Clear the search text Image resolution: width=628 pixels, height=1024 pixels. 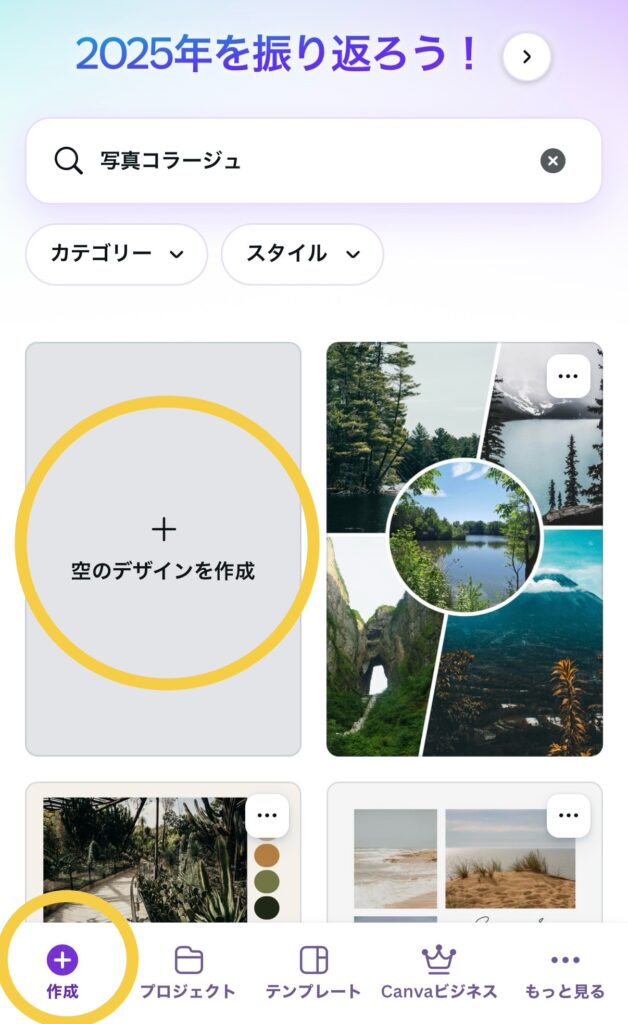coord(553,161)
